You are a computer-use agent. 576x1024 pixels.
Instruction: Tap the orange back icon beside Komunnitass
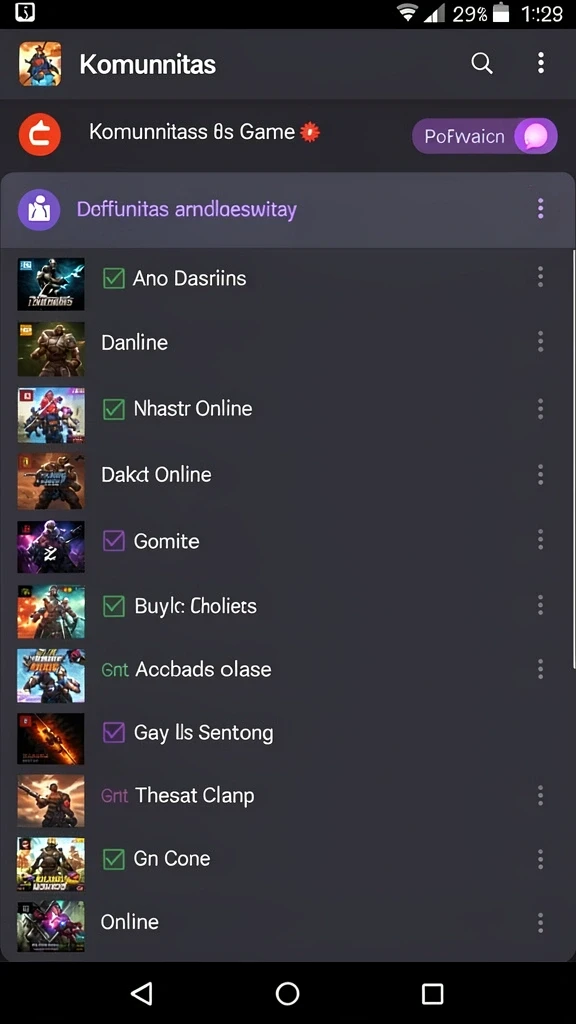40,135
